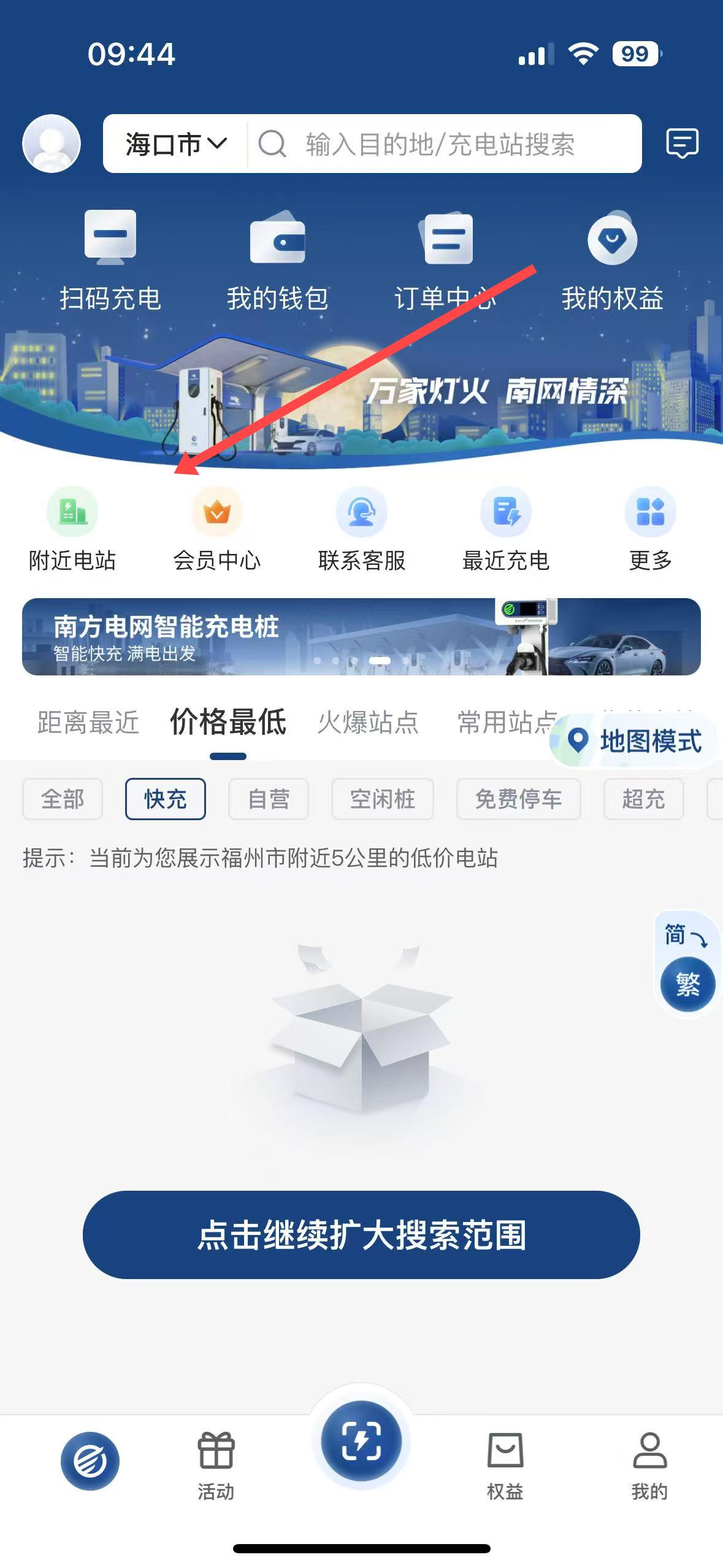Image resolution: width=723 pixels, height=1568 pixels.
Task: Tap 点击继续扩大搜索范围 button
Action: [x=361, y=1235]
